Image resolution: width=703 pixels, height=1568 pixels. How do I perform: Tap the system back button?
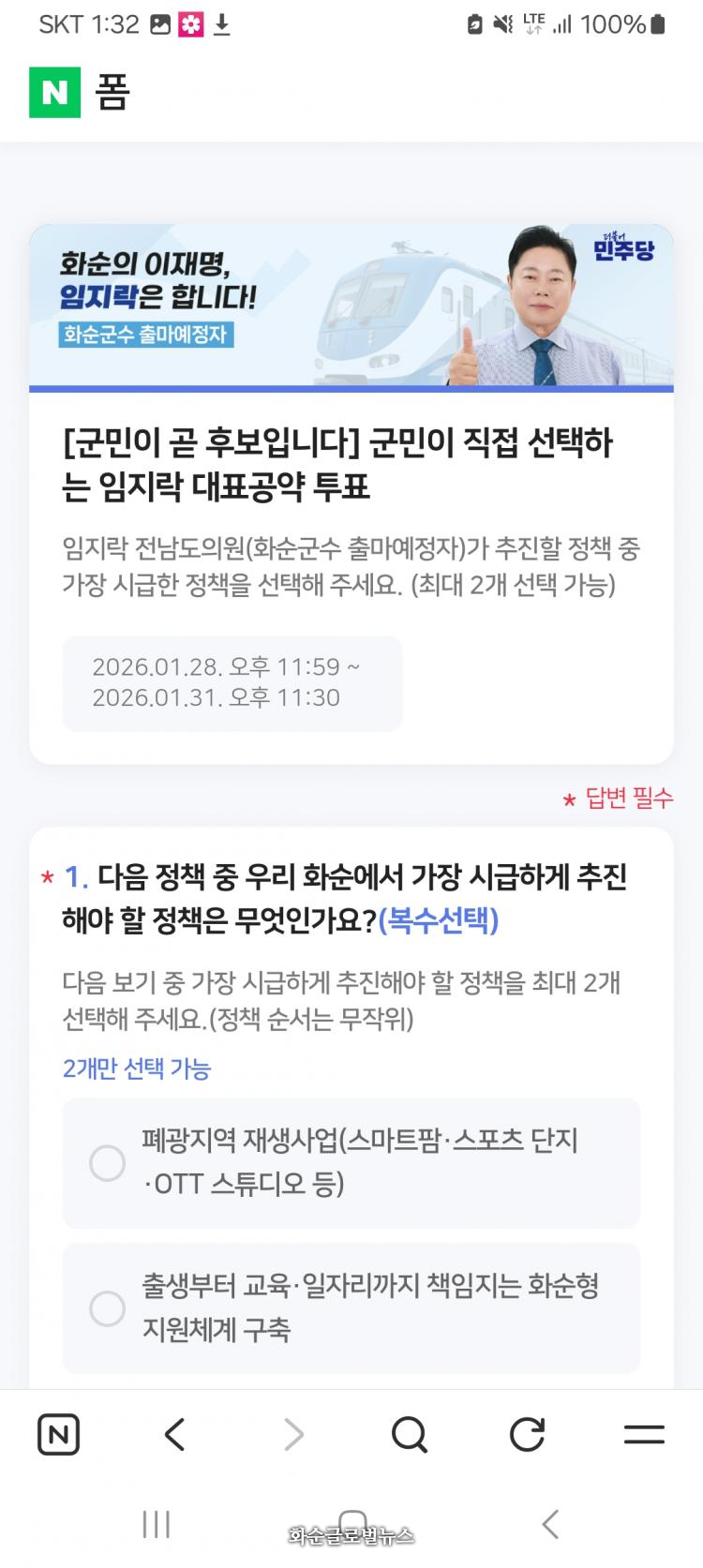click(x=550, y=1525)
